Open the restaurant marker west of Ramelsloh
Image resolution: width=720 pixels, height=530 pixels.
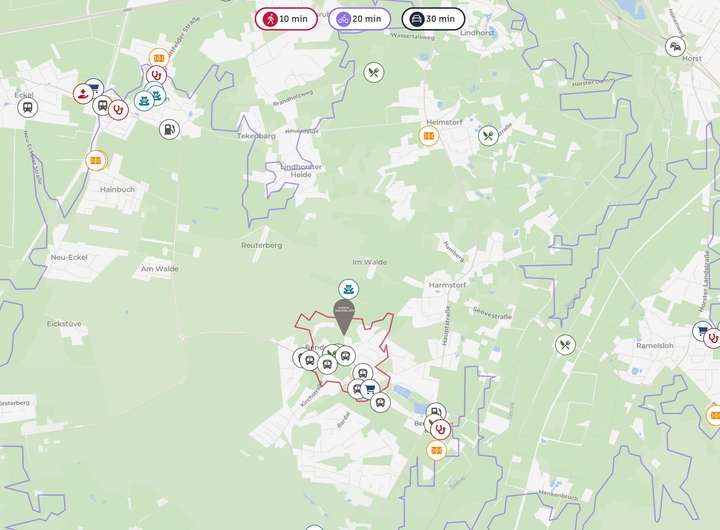[565, 345]
